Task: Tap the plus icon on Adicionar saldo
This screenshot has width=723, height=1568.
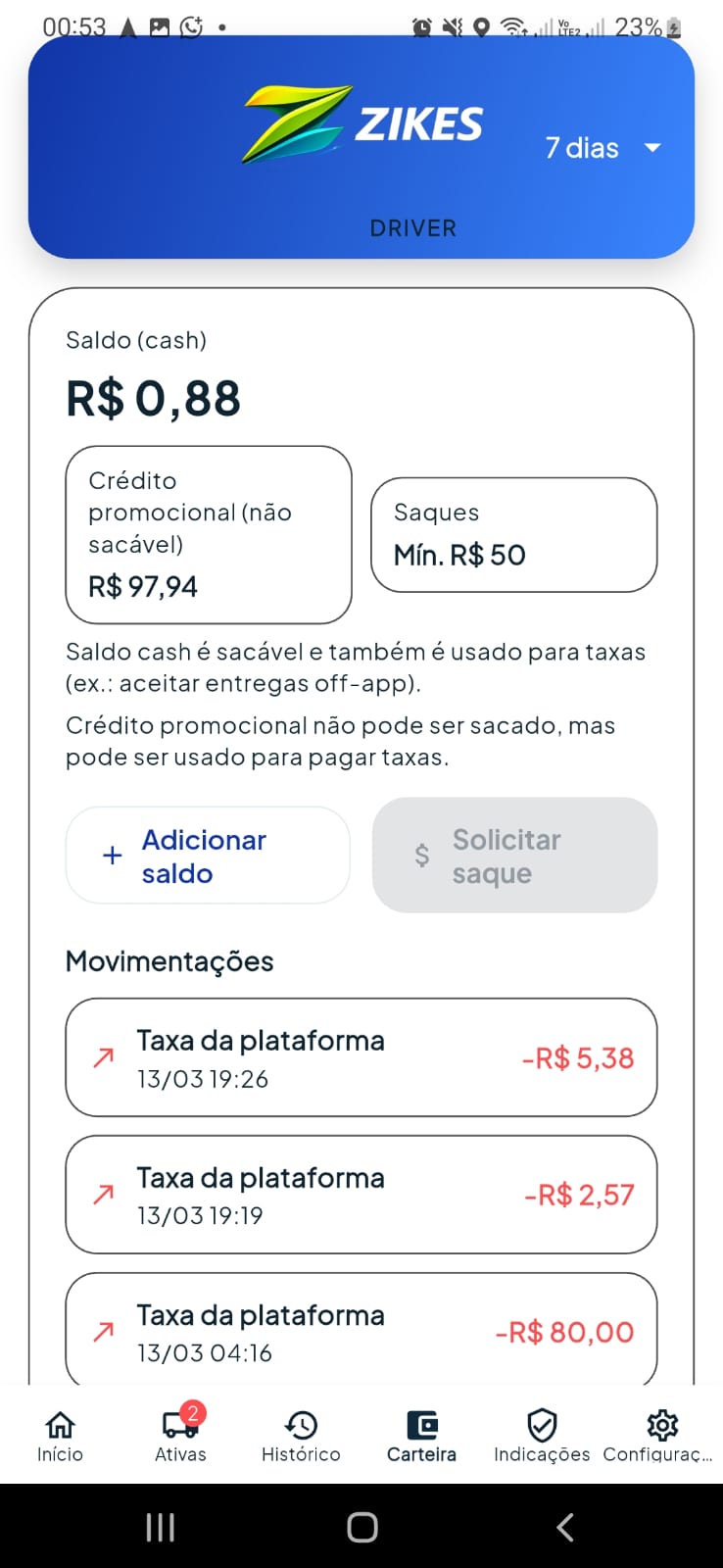Action: point(111,855)
